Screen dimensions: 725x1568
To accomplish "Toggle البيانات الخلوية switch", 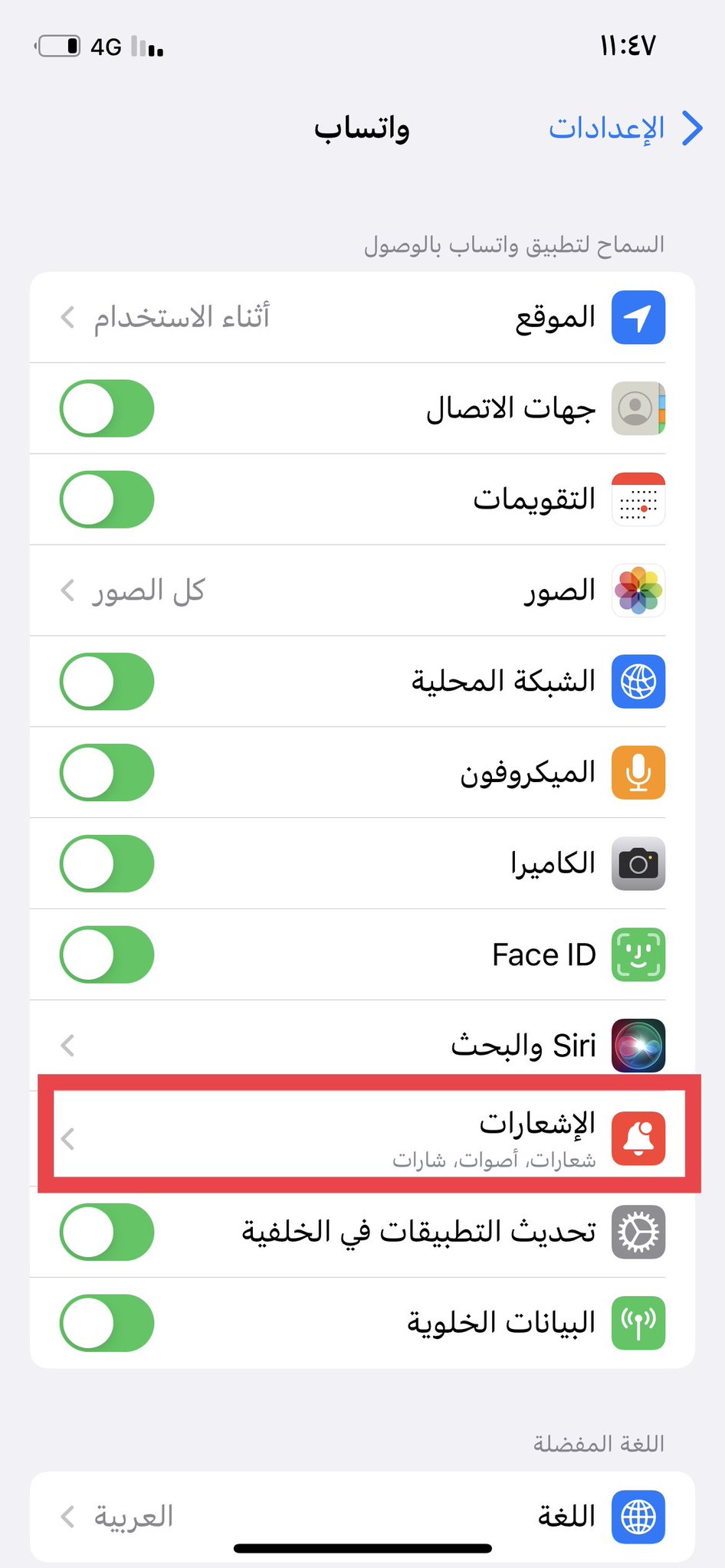I will tap(107, 1324).
